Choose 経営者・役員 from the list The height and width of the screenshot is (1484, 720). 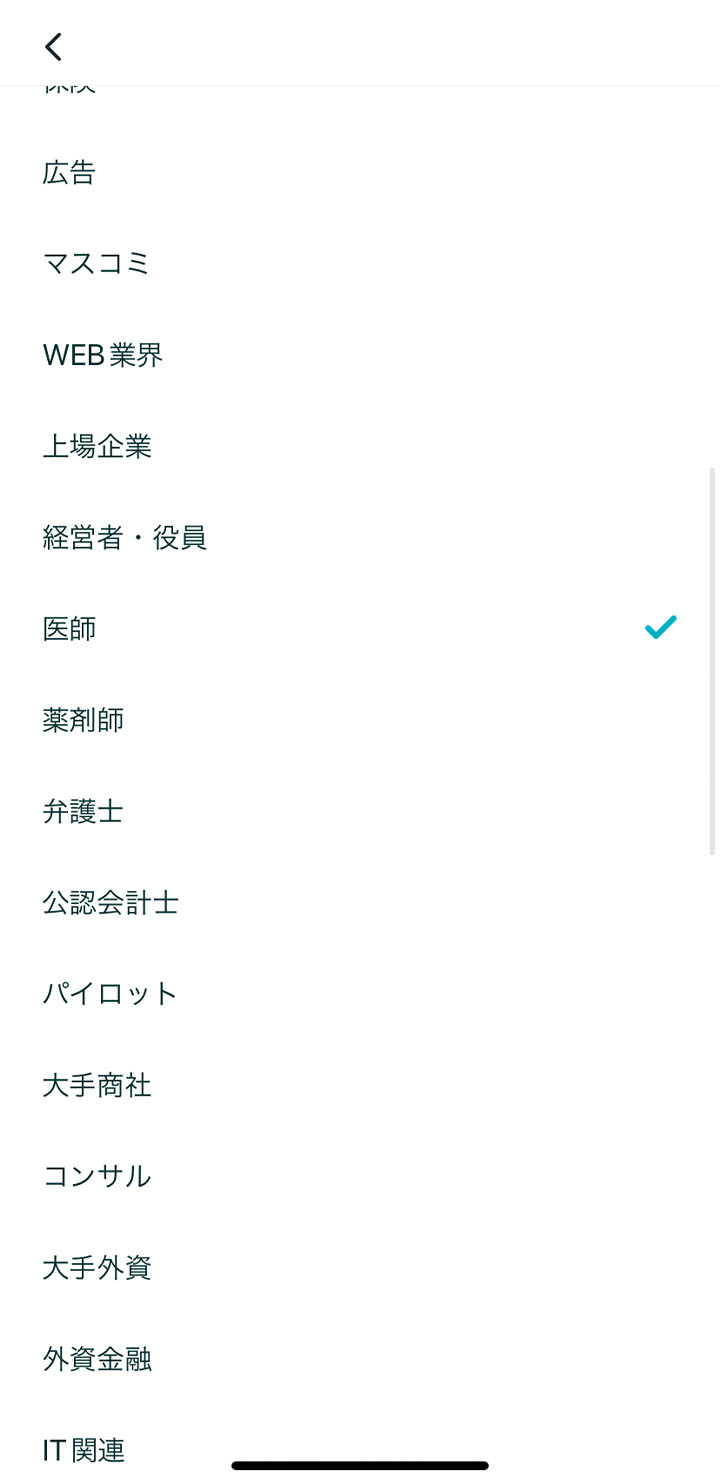coord(360,538)
